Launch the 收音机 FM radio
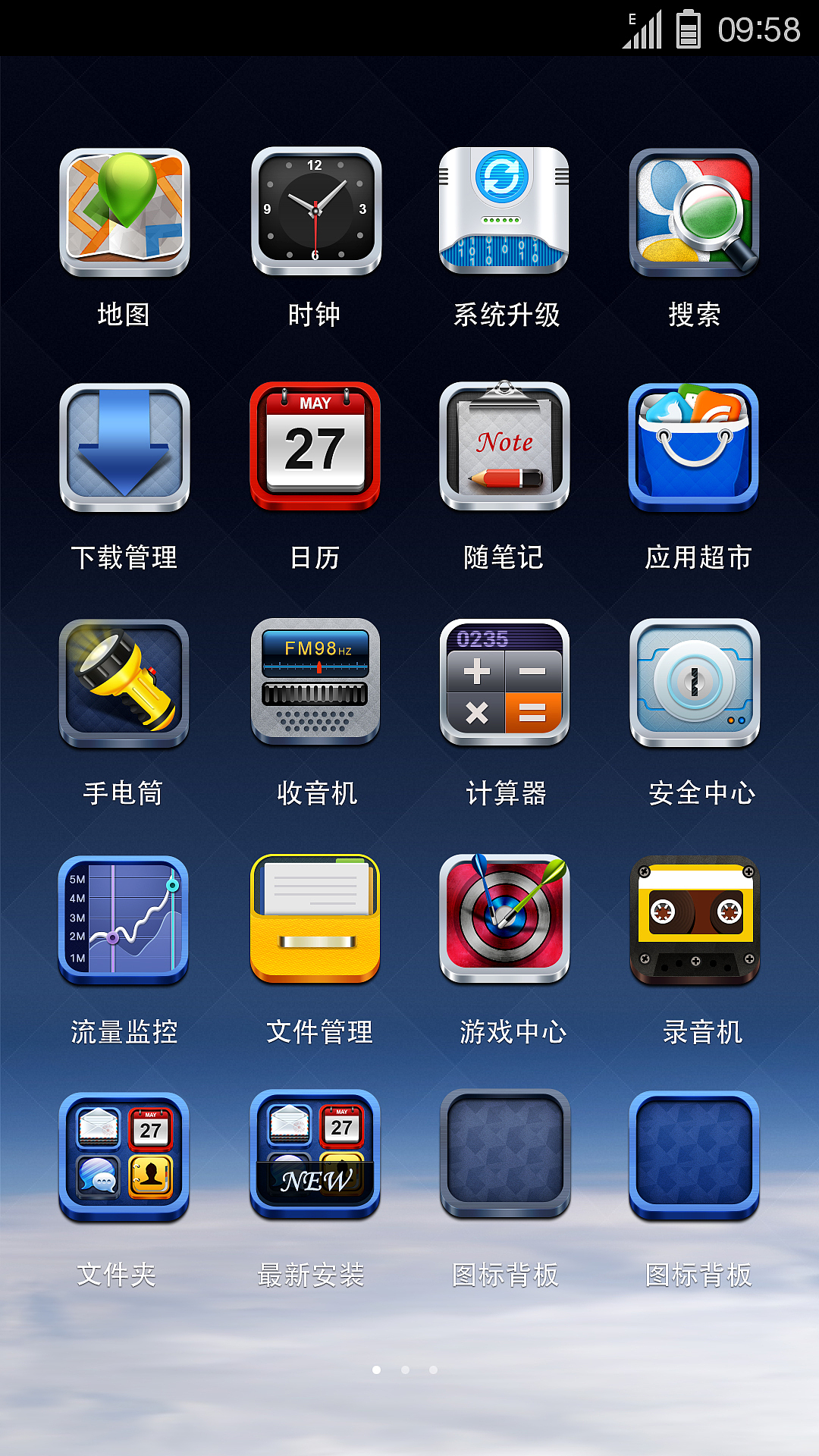This screenshot has width=819, height=1456. [315, 682]
